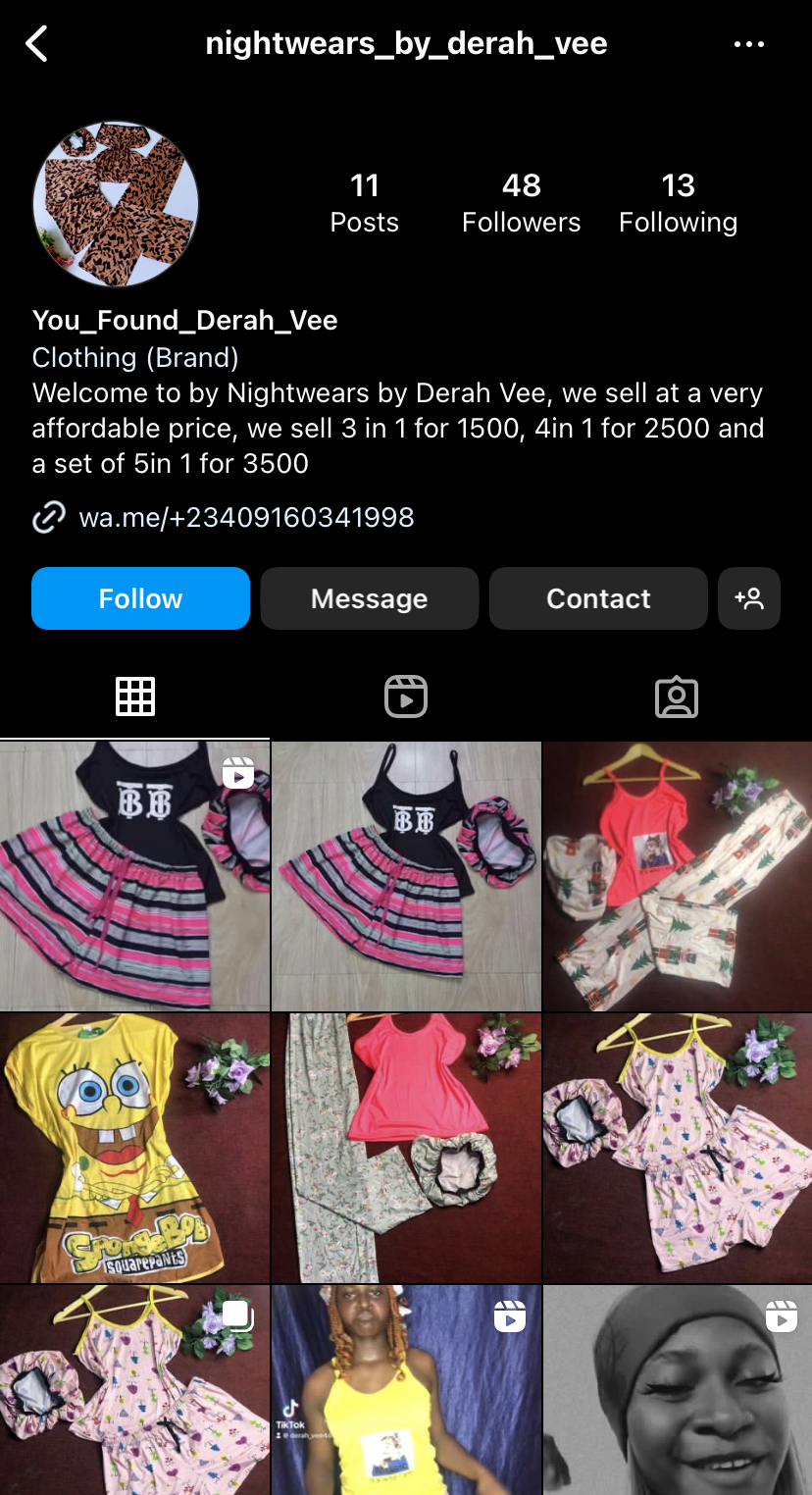Open the Clothing (Brand) category label
812x1495 pixels.
(x=134, y=357)
